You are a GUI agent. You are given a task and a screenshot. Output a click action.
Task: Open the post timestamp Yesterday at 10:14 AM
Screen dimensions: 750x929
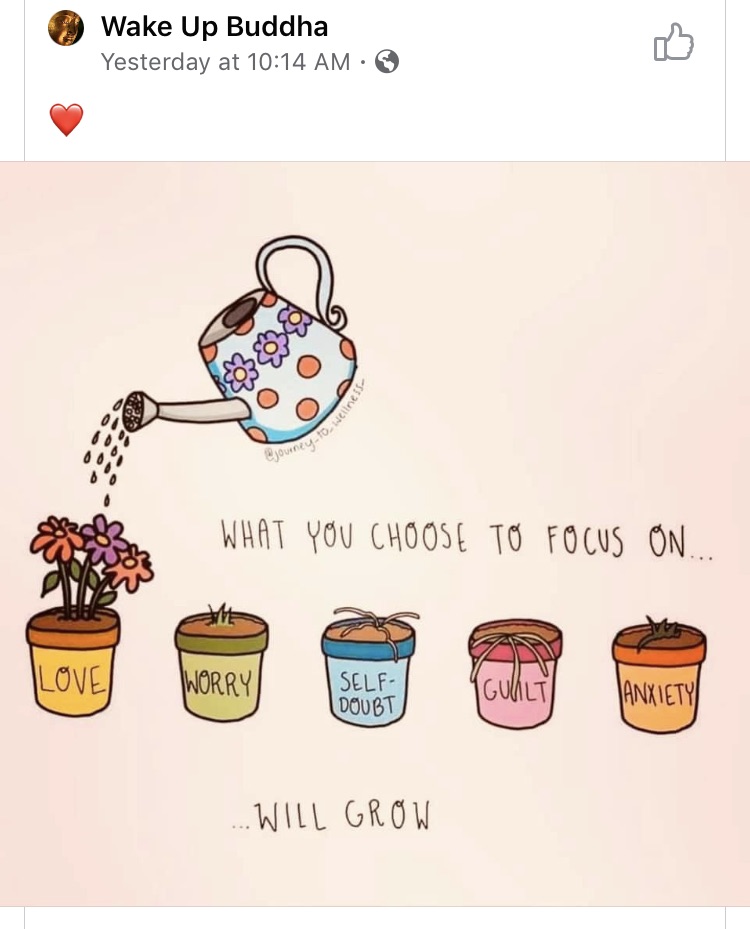[225, 62]
